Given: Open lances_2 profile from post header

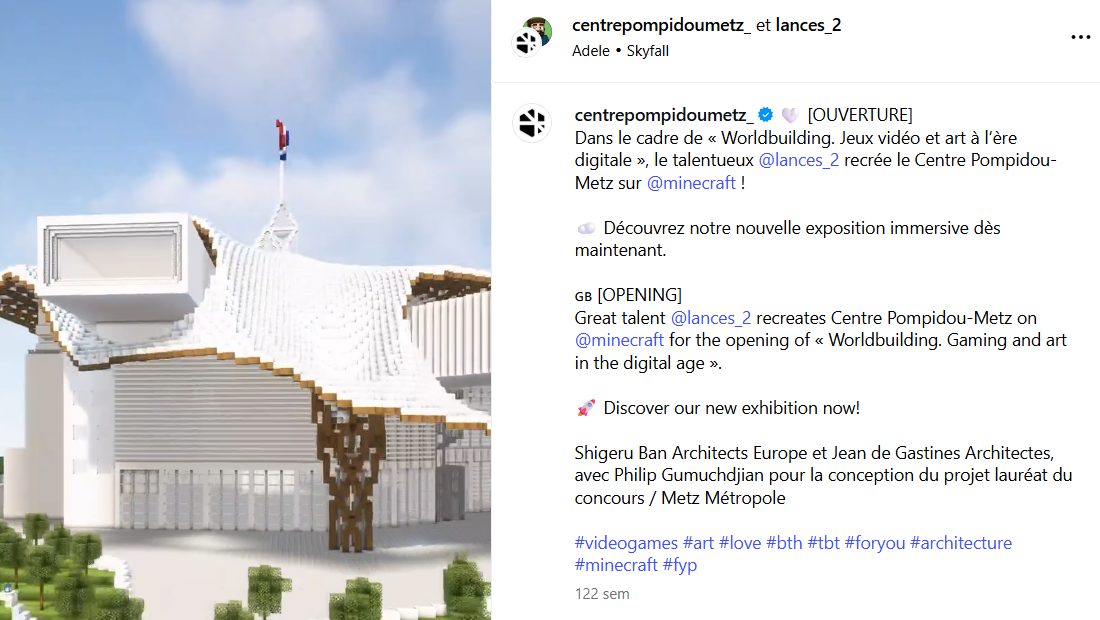Looking at the screenshot, I should pos(808,25).
